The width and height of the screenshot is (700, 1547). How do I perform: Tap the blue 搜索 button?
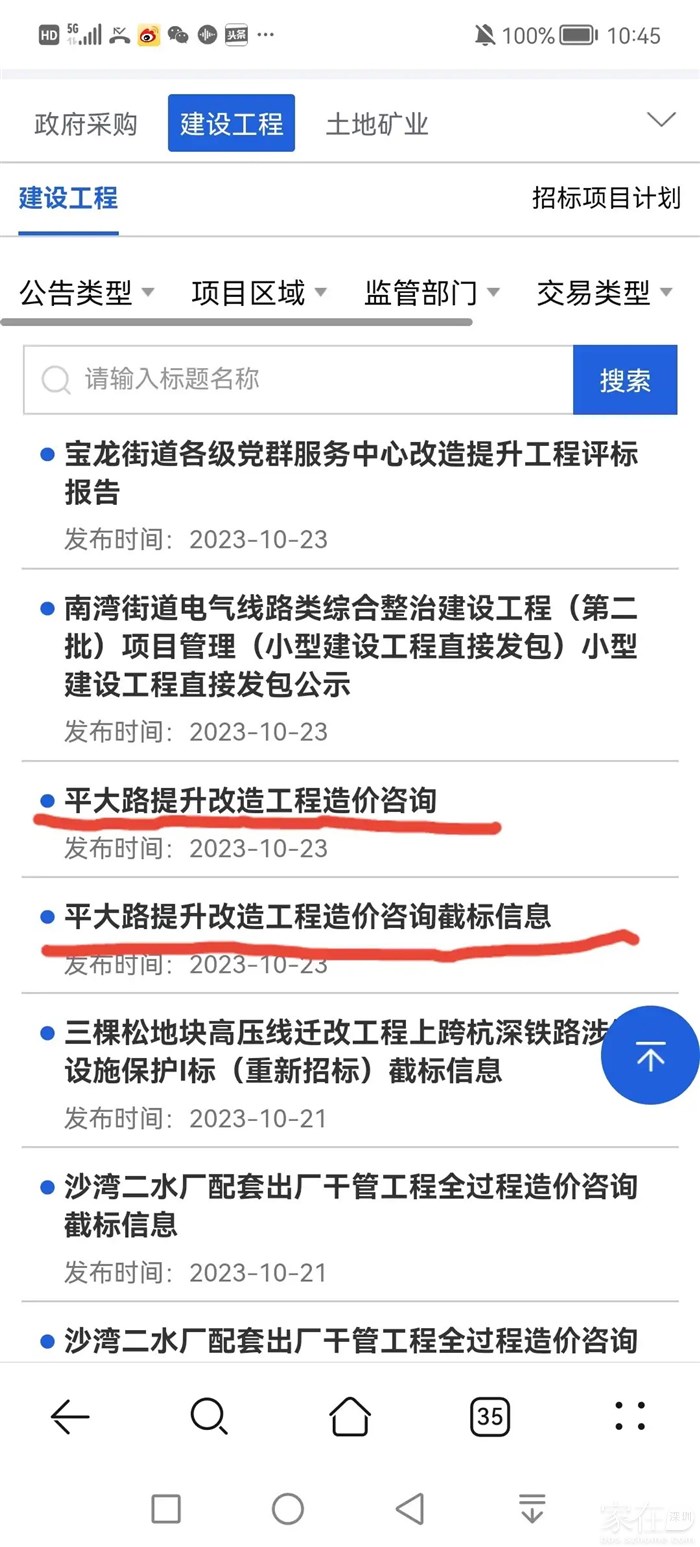click(625, 380)
